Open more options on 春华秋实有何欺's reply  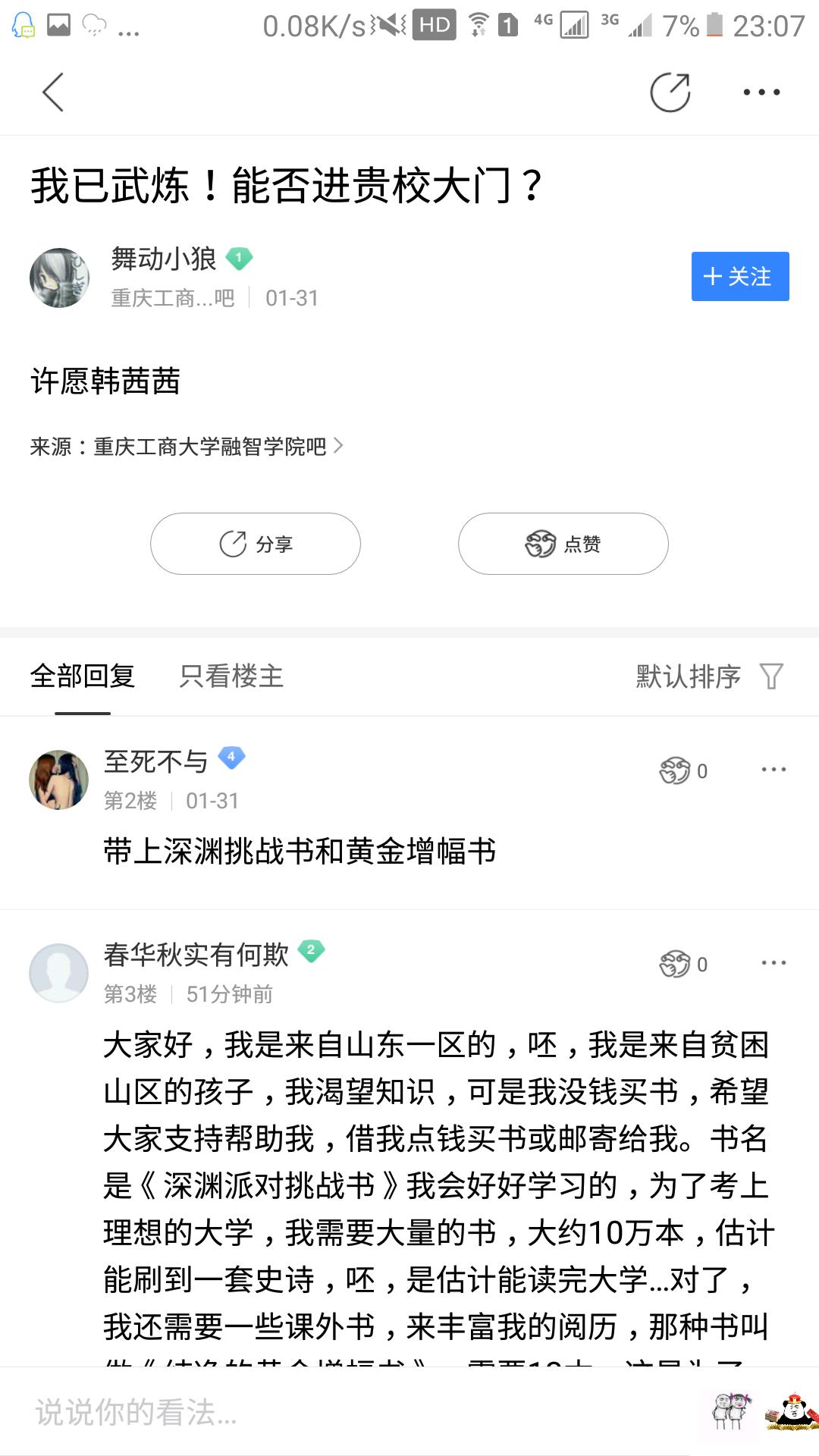click(x=773, y=963)
